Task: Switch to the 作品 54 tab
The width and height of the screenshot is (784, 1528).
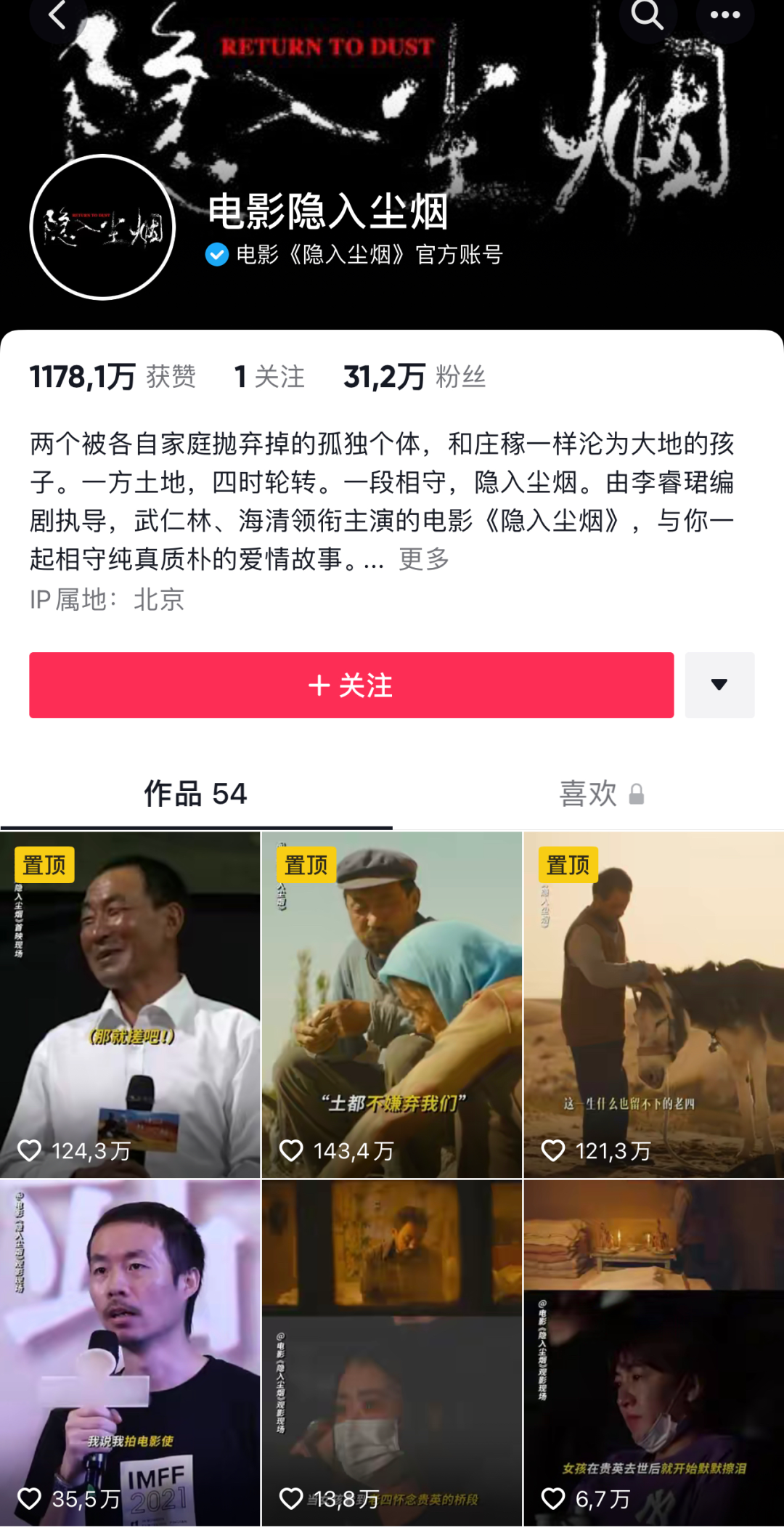Action: click(196, 794)
